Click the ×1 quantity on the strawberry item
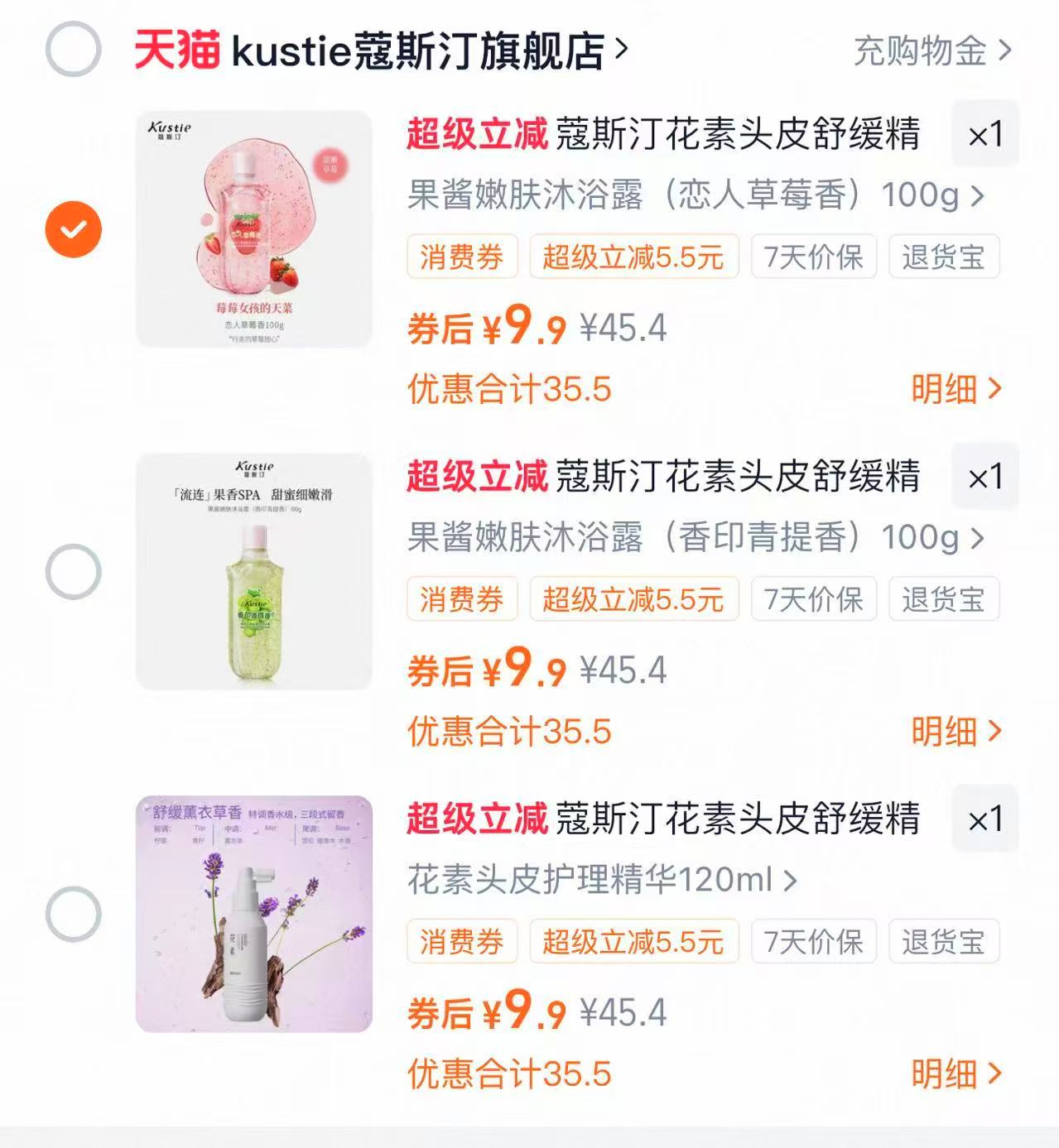1059x1148 pixels. [985, 135]
